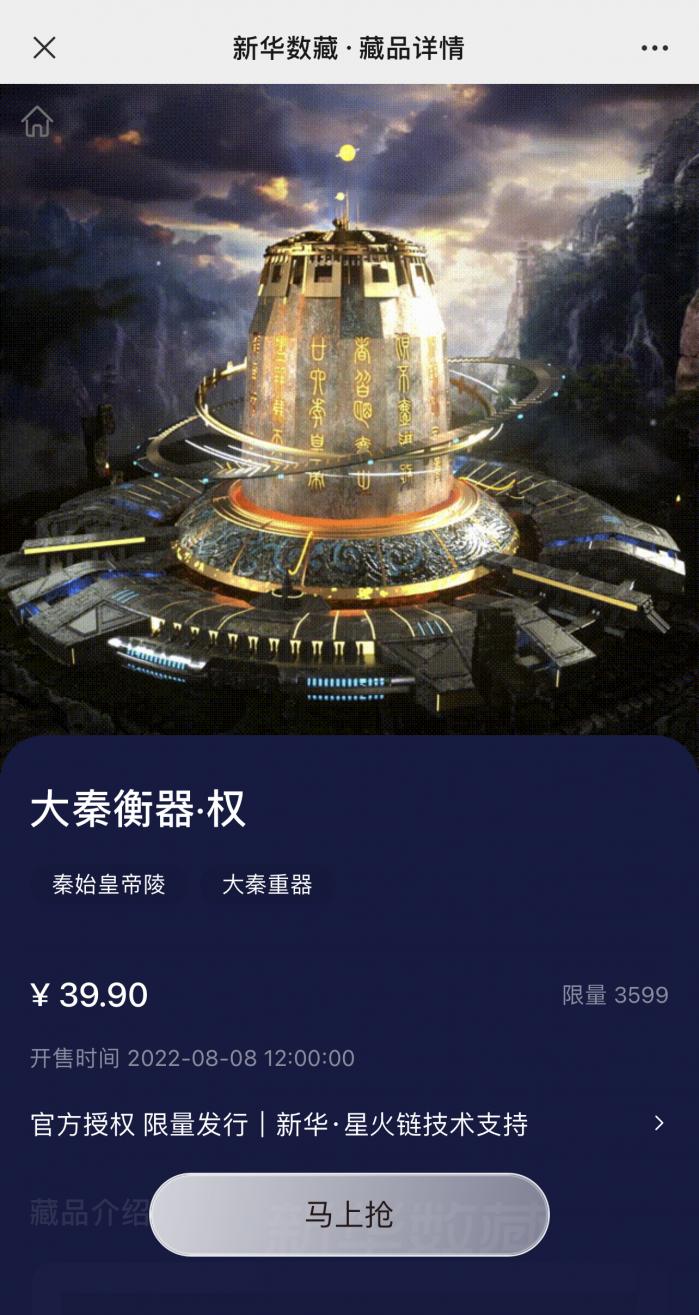Select the 秦始皇帝陵 tag chip
This screenshot has height=1315, width=699.
(109, 884)
